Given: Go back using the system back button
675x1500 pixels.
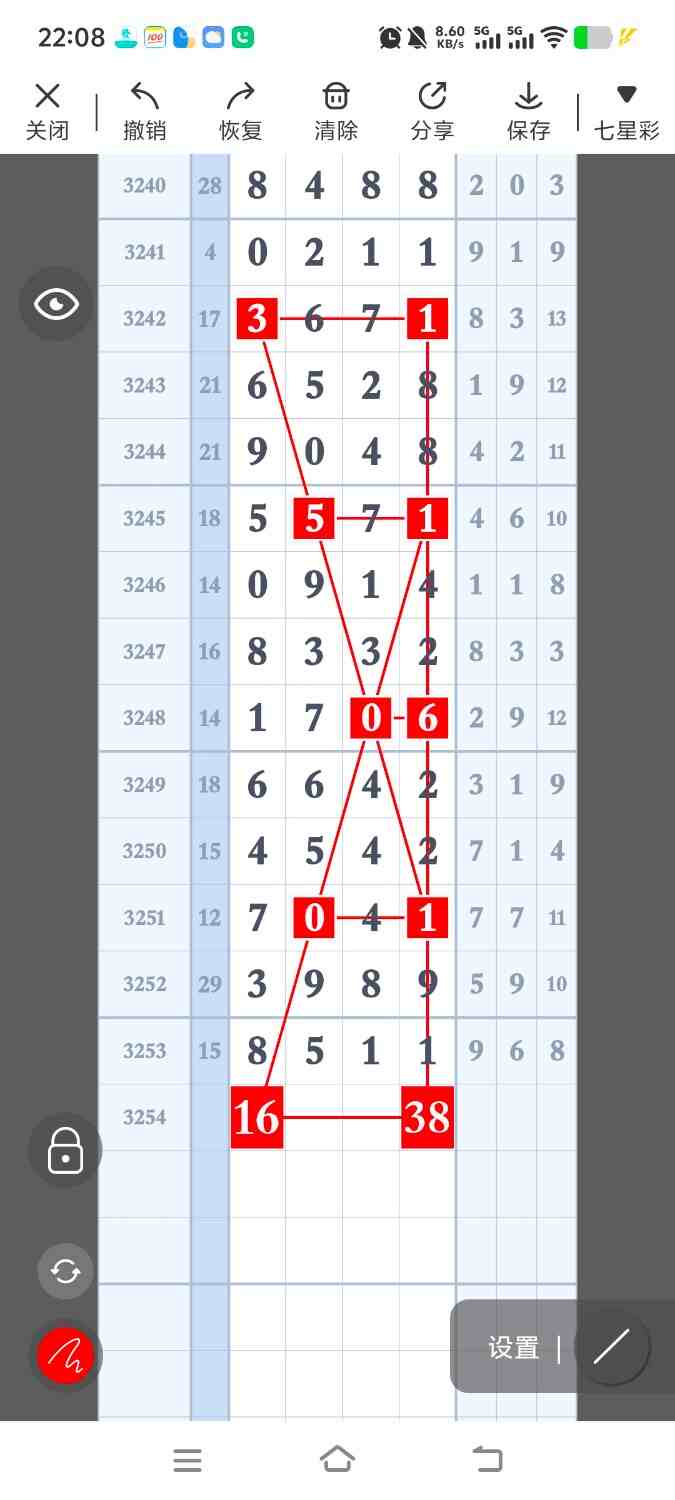Looking at the screenshot, I should point(487,1459).
